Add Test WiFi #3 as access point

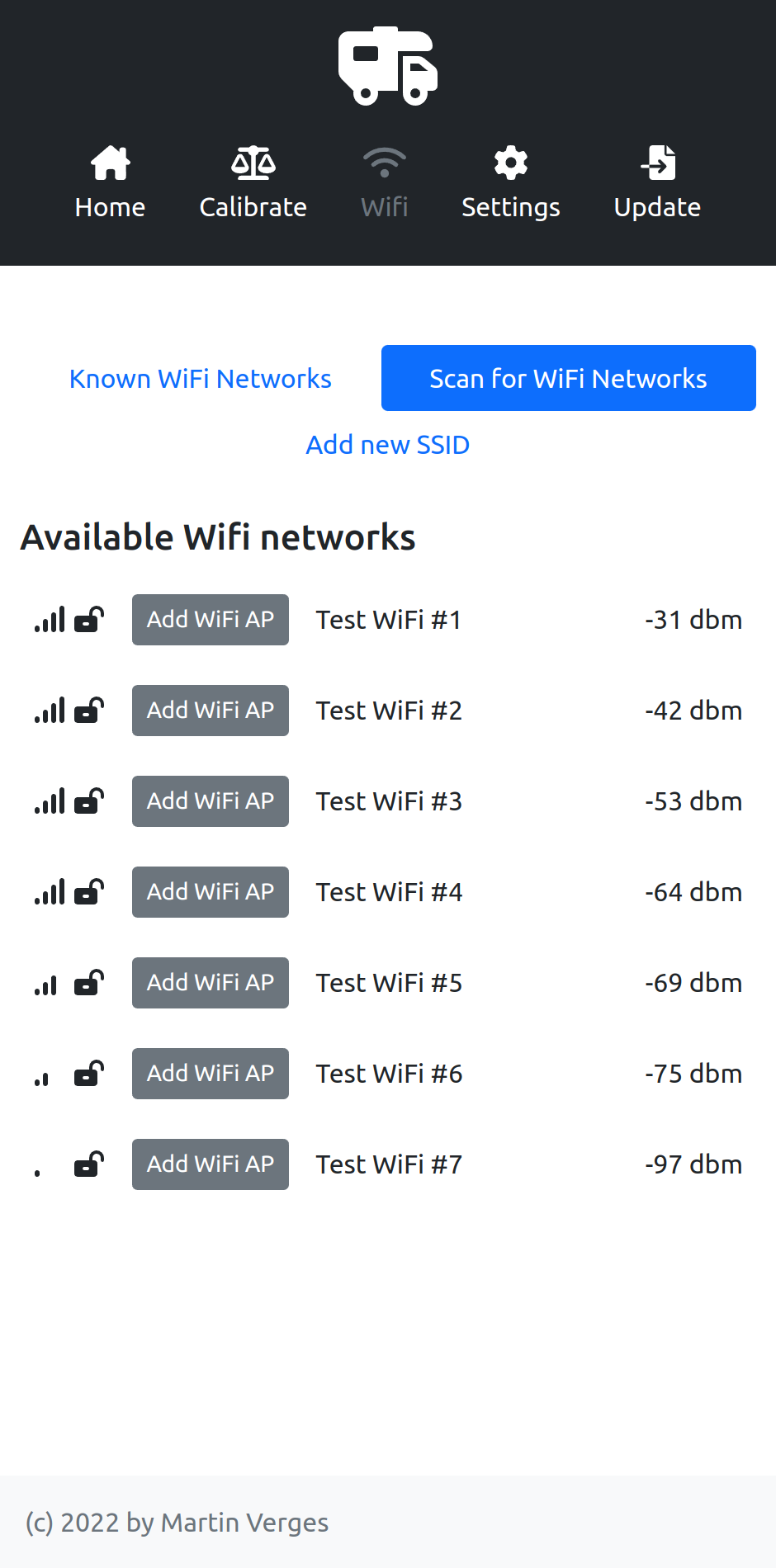211,801
